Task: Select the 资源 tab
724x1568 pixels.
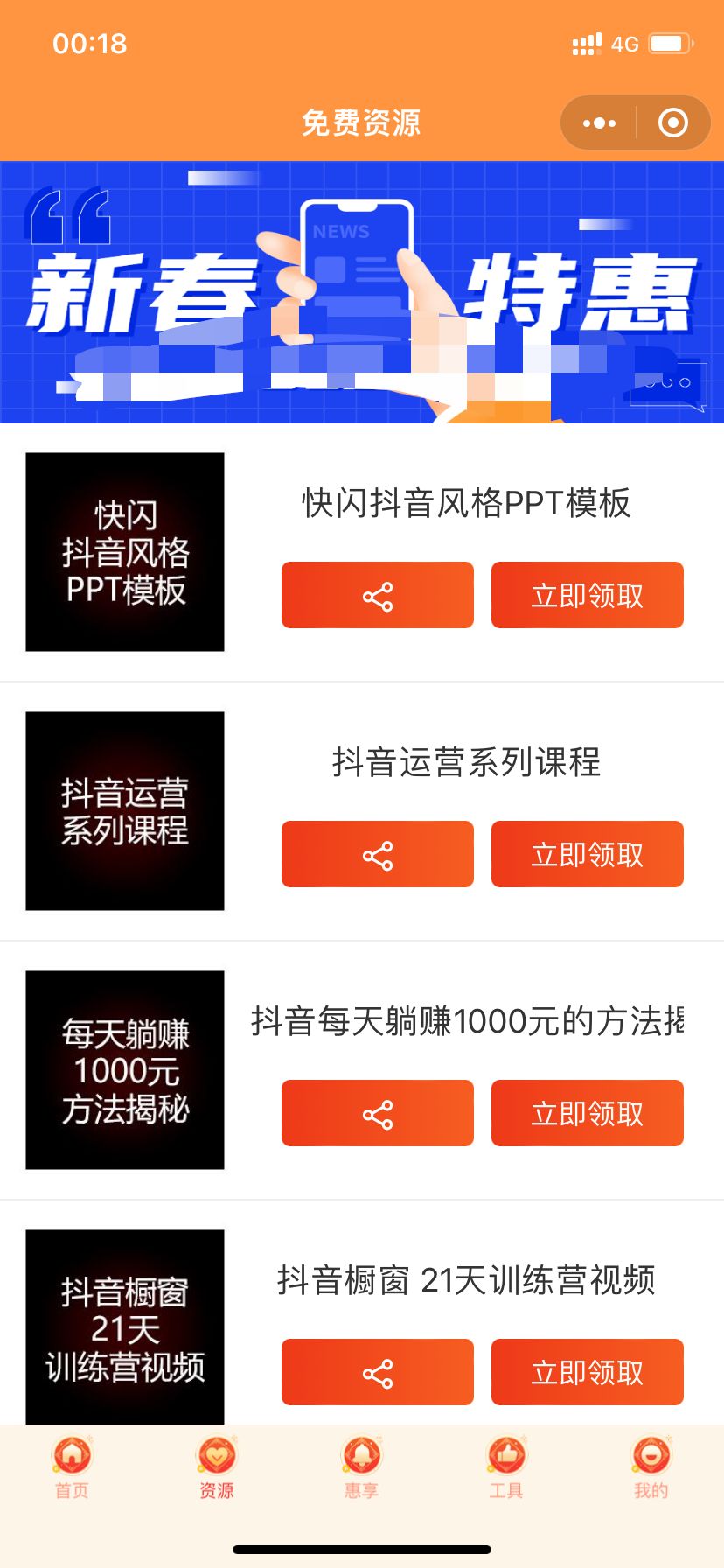Action: [x=217, y=1467]
